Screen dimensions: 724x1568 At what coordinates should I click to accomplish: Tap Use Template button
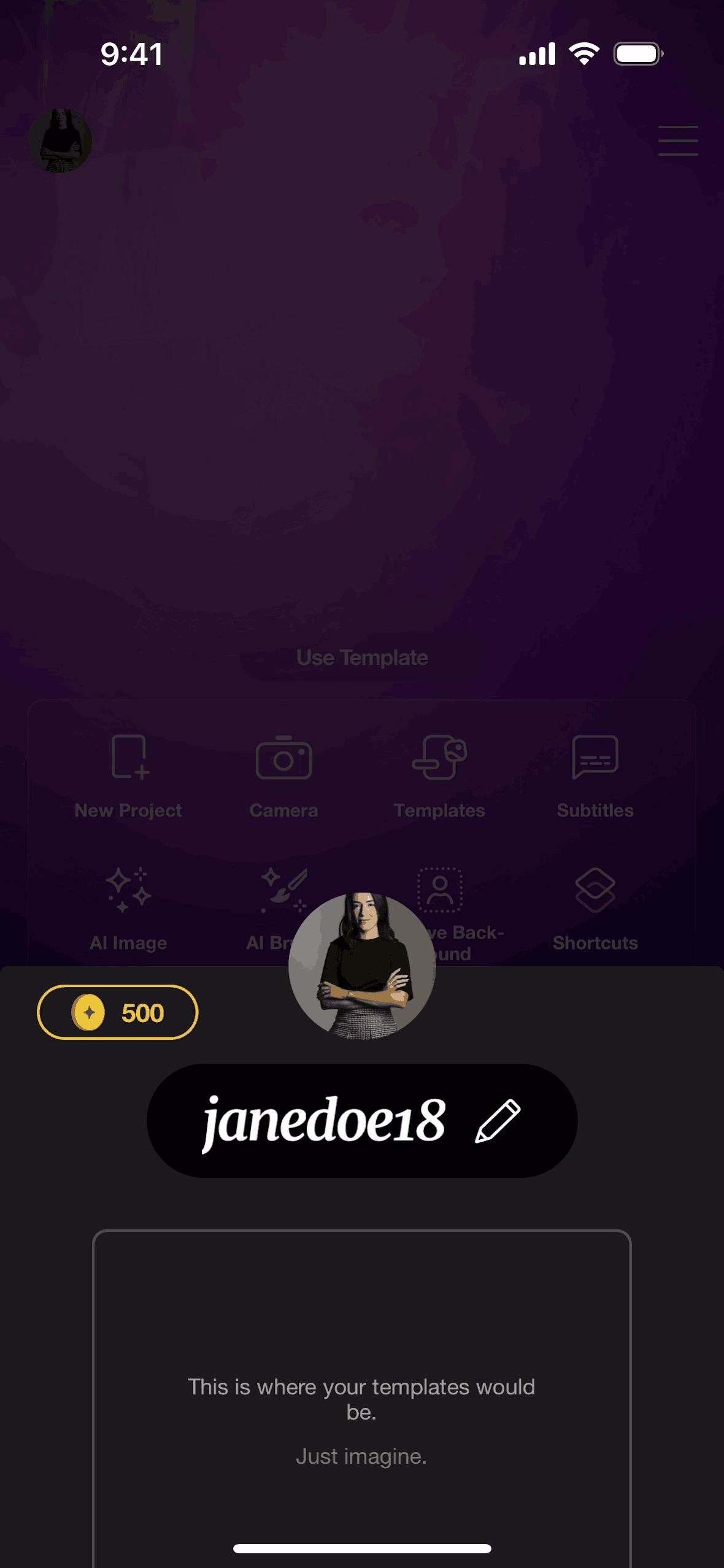(x=362, y=658)
